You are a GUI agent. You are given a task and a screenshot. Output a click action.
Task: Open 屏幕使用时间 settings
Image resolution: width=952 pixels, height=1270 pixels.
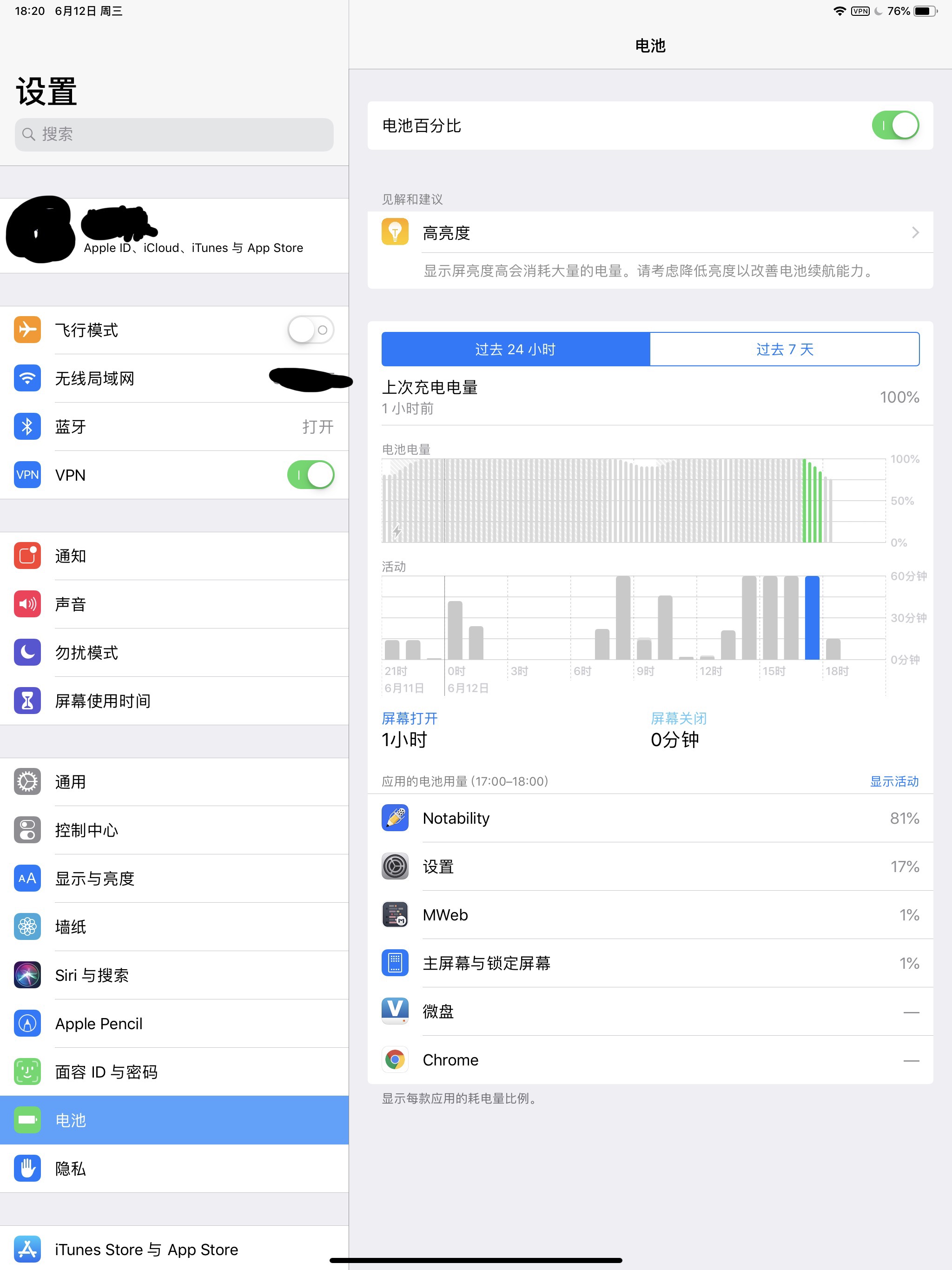click(x=174, y=701)
